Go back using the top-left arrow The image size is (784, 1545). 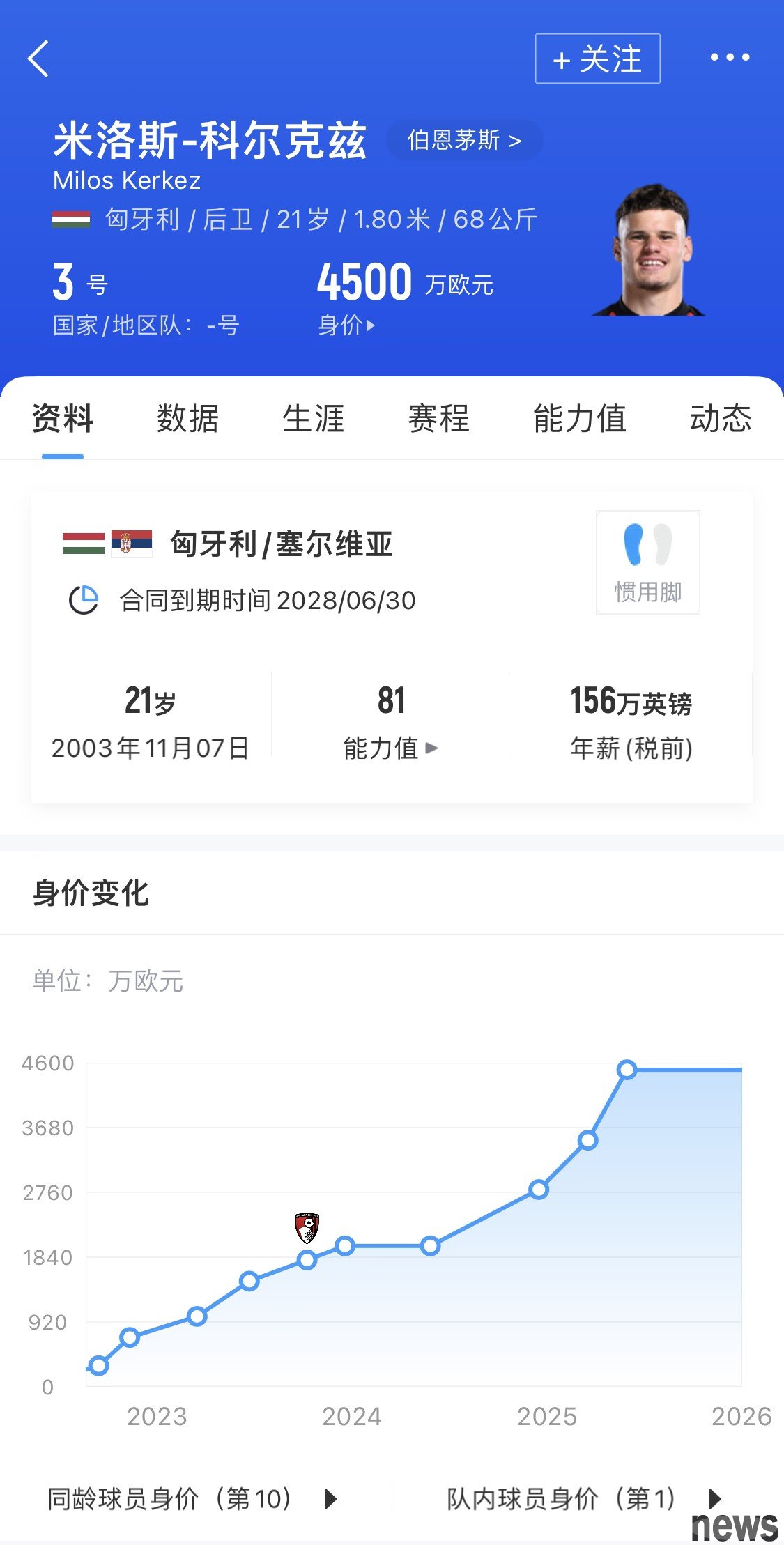pos(39,59)
